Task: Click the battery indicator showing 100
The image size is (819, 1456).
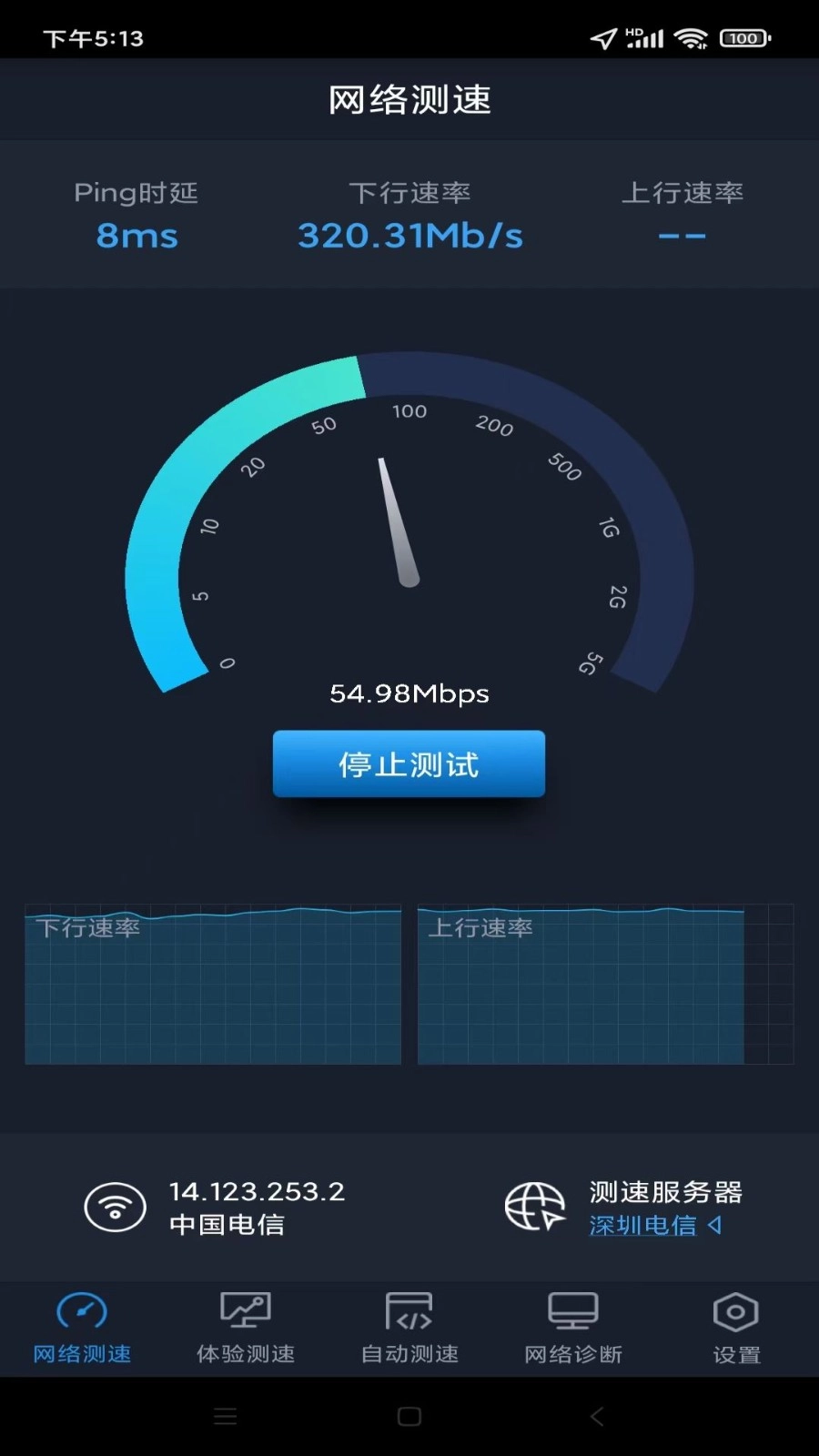Action: pyautogui.click(x=744, y=38)
